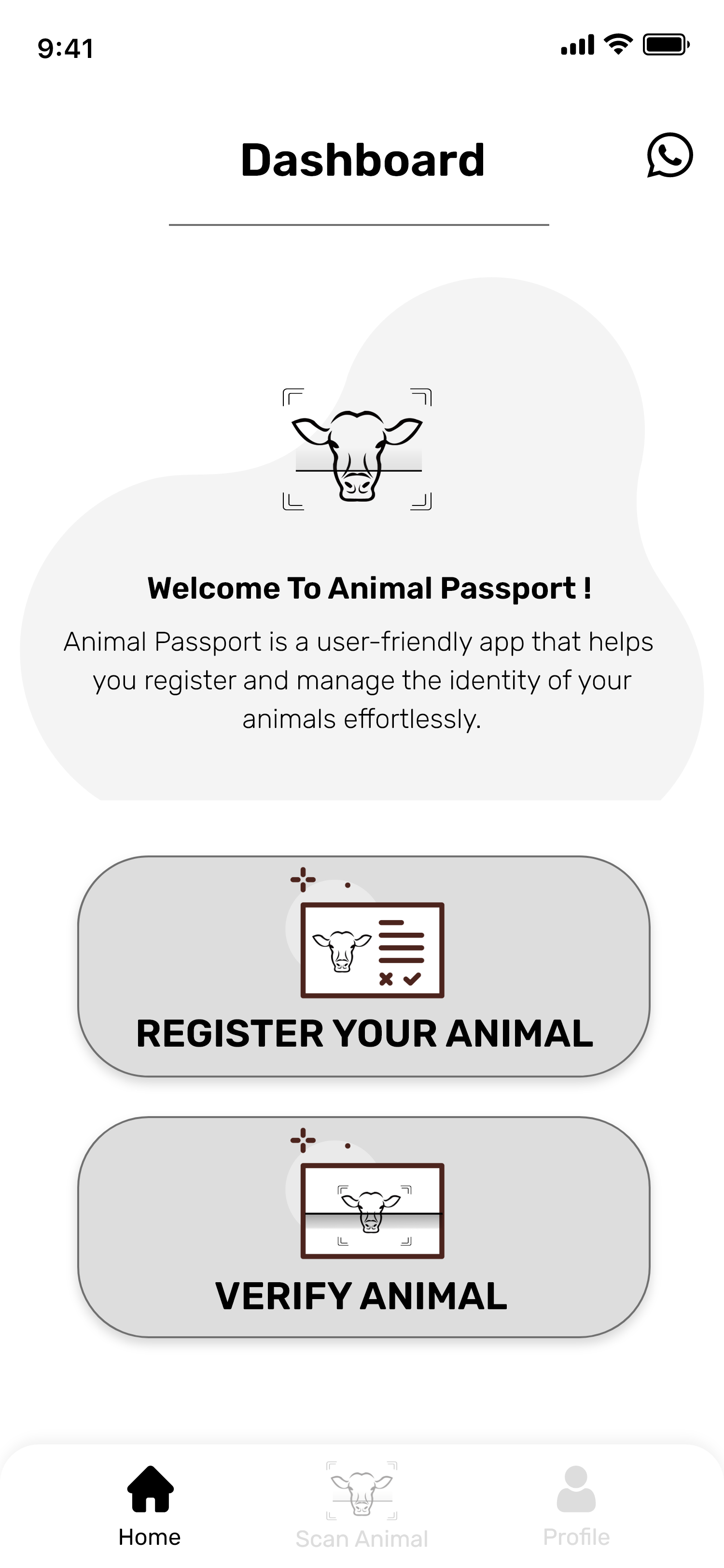This screenshot has width=724, height=1568.
Task: Open Verify Animal option
Action: pyautogui.click(x=364, y=1227)
